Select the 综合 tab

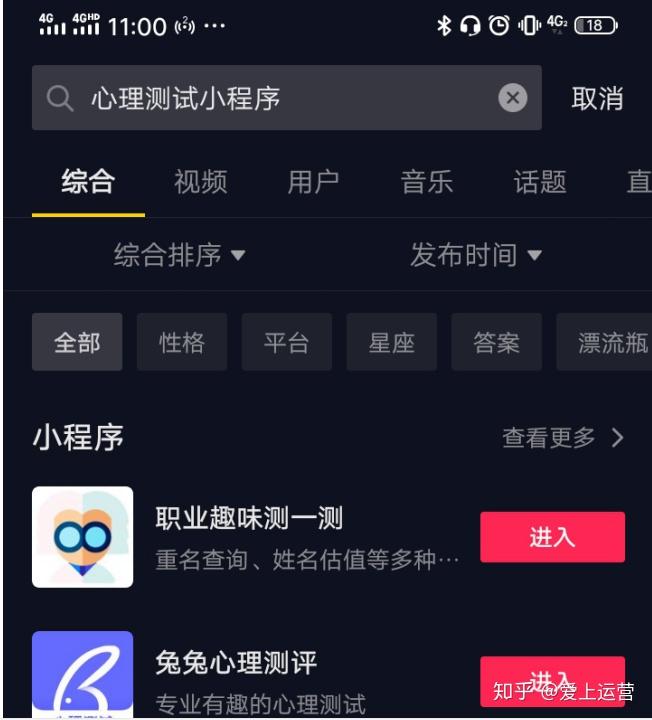pyautogui.click(x=88, y=182)
